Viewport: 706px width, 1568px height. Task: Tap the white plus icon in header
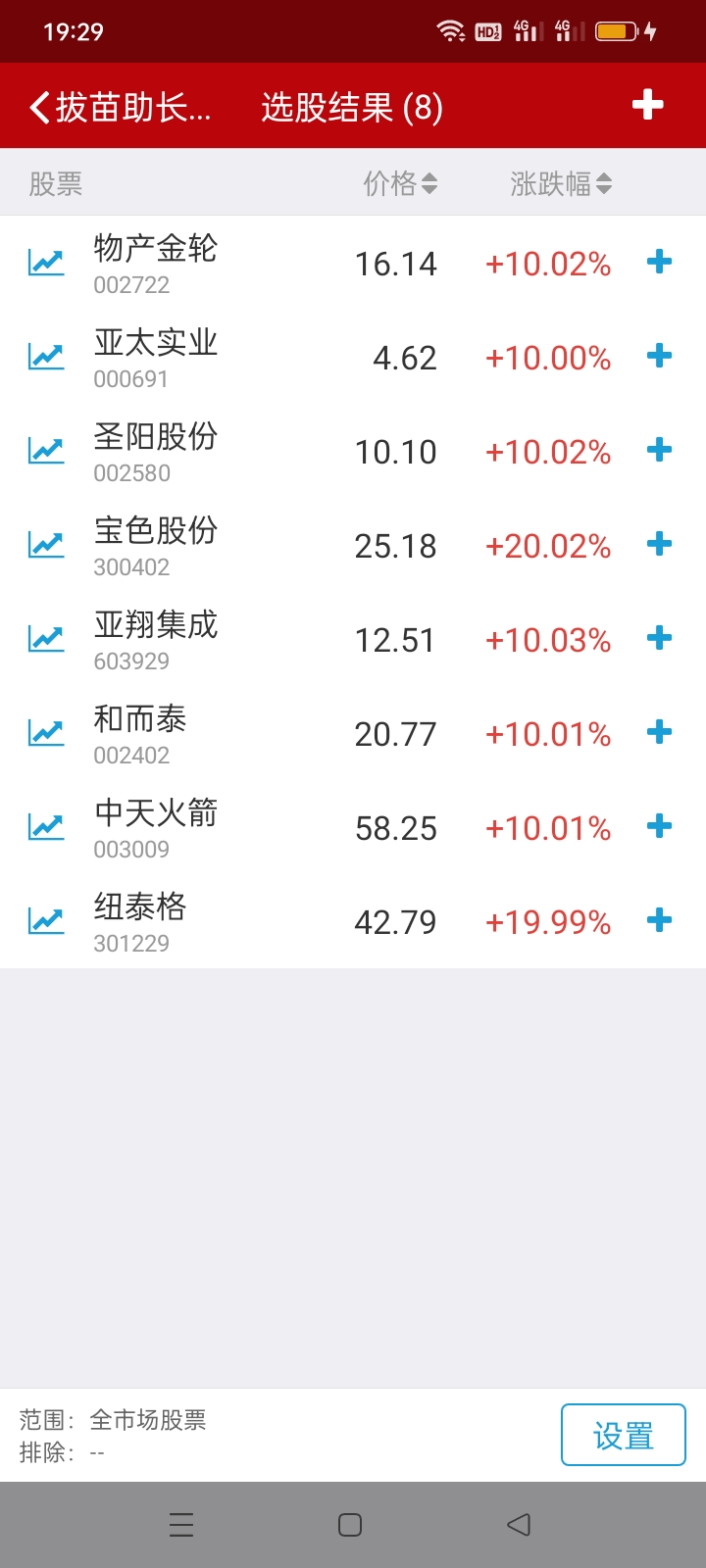[647, 105]
